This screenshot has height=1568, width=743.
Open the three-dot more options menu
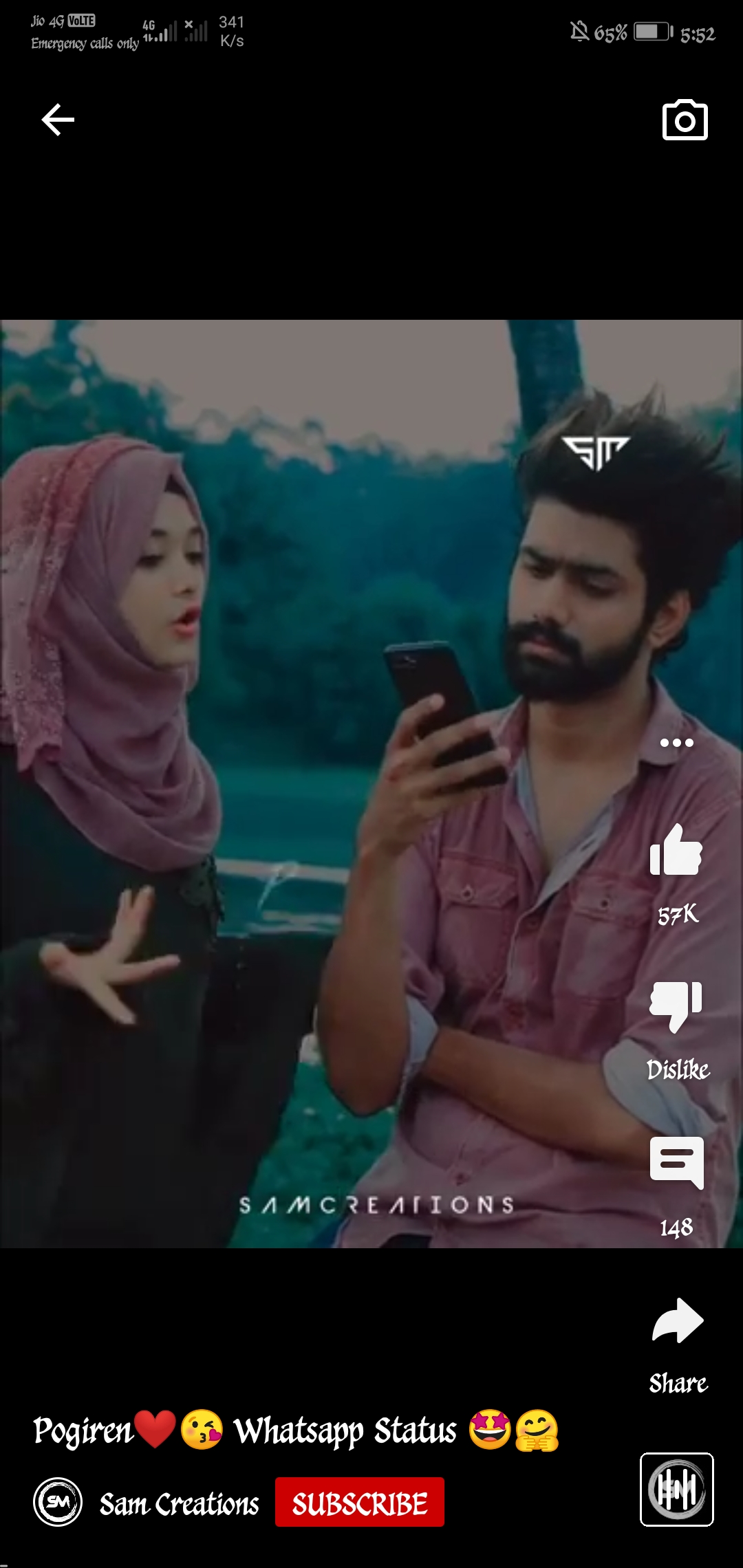tap(676, 743)
